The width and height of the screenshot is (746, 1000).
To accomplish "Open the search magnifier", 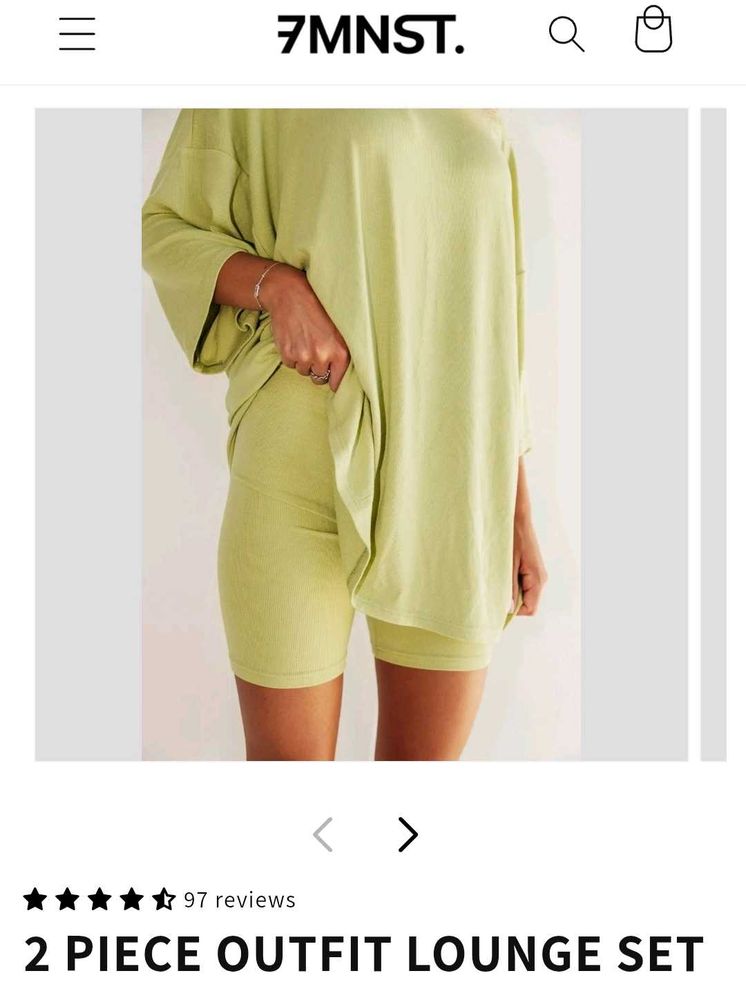I will pos(566,34).
